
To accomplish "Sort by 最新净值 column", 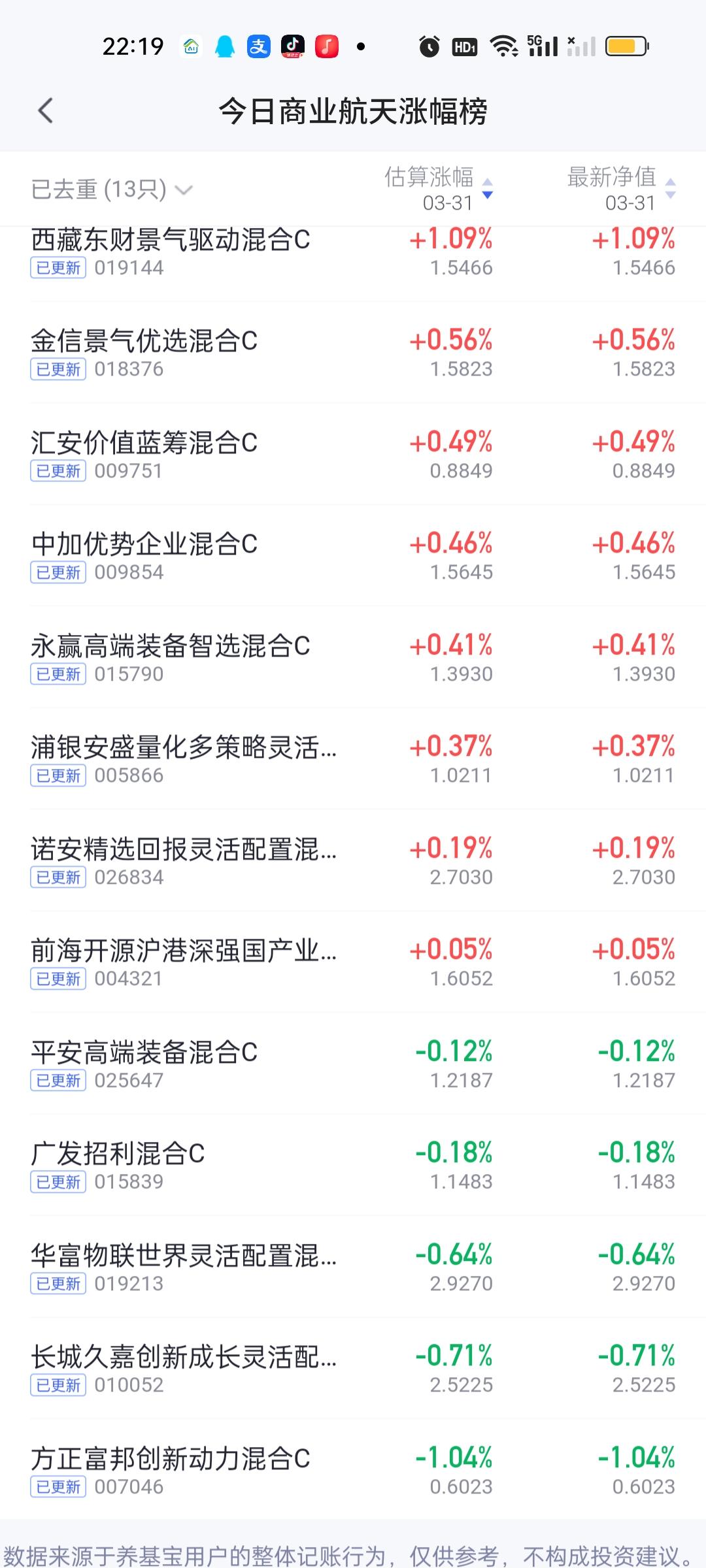I will click(x=620, y=189).
